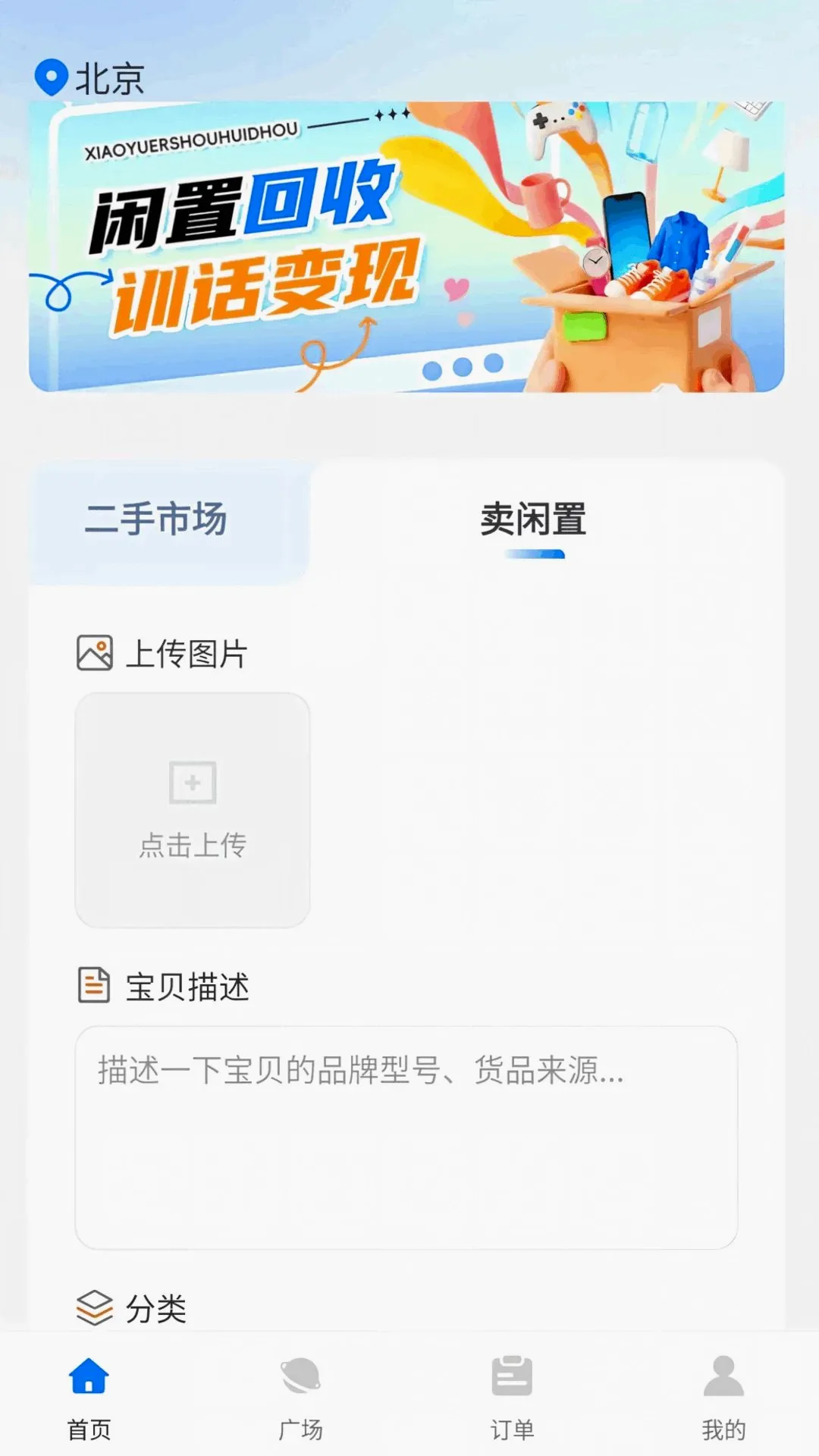Tap 点击上传 to add a picture
Screen dimensions: 819x1456
[193, 810]
